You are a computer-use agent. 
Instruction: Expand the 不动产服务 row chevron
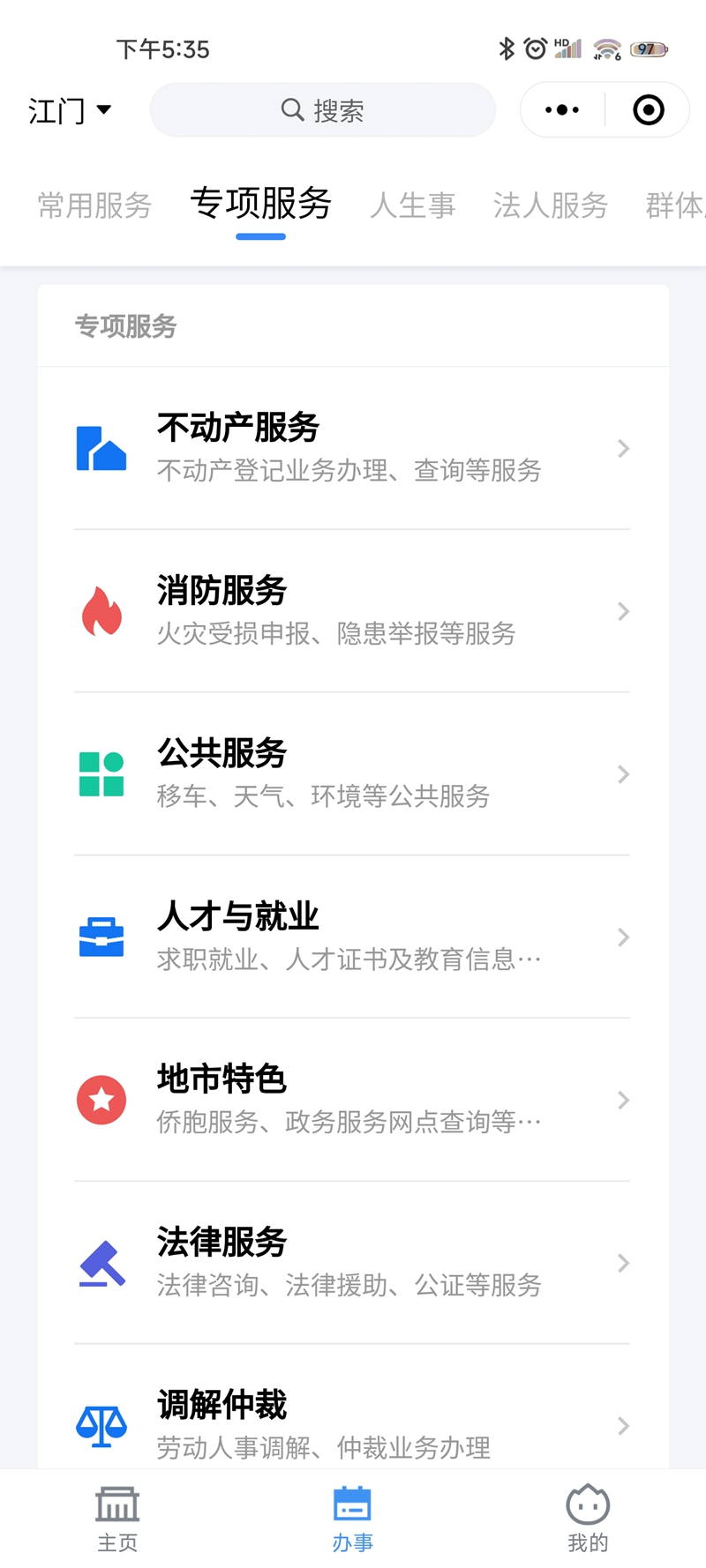tap(624, 448)
